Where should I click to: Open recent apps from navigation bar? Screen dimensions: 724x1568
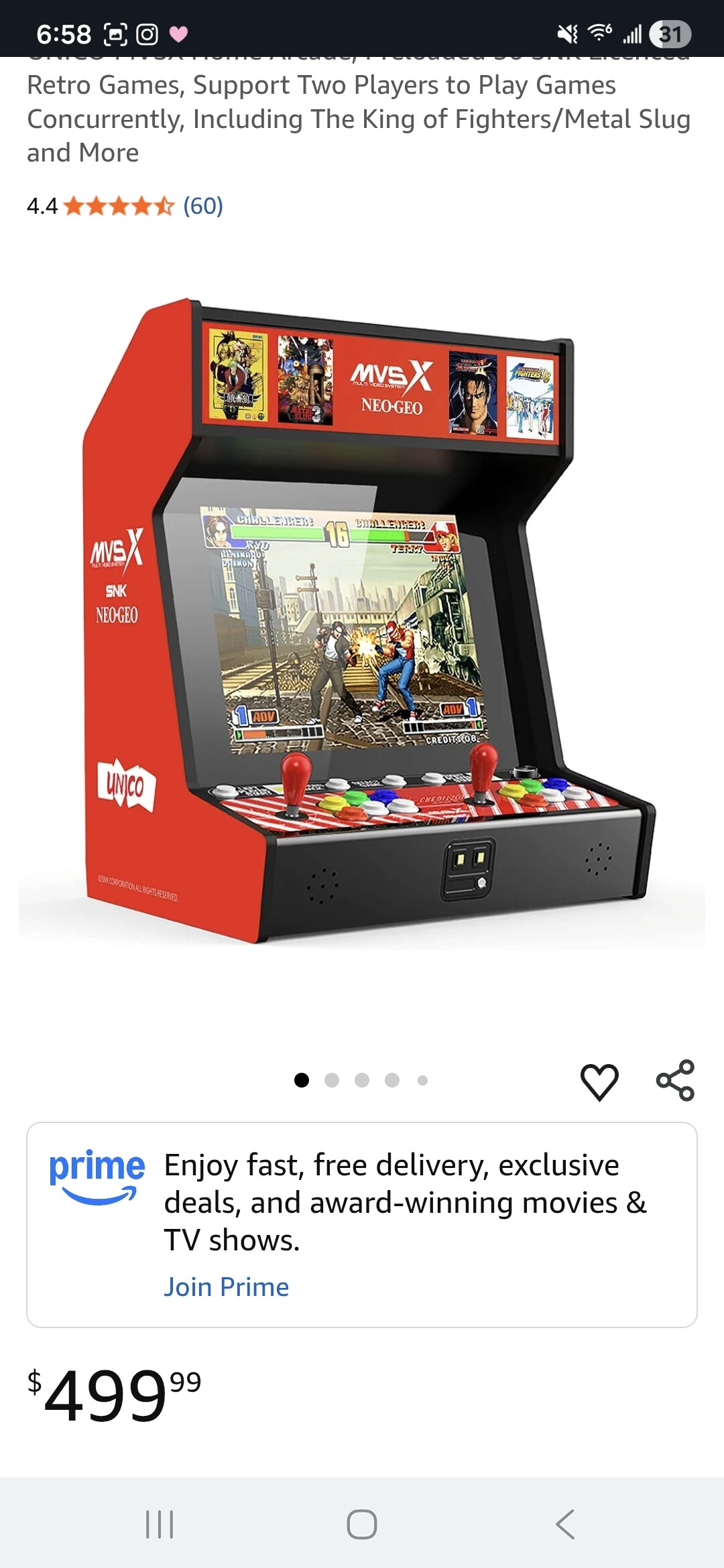(x=160, y=1524)
